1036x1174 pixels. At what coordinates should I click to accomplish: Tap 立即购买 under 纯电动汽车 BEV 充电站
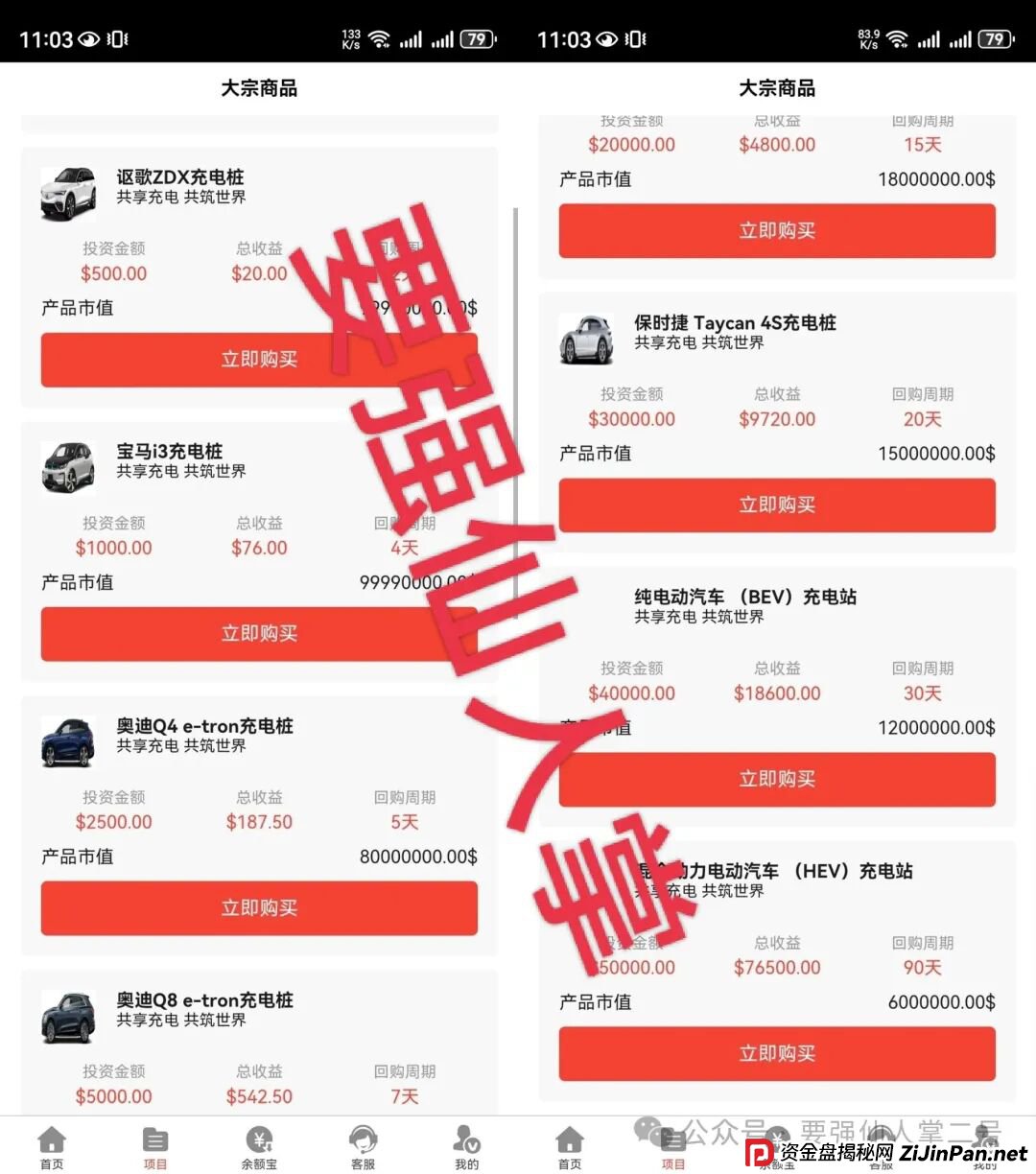(776, 780)
